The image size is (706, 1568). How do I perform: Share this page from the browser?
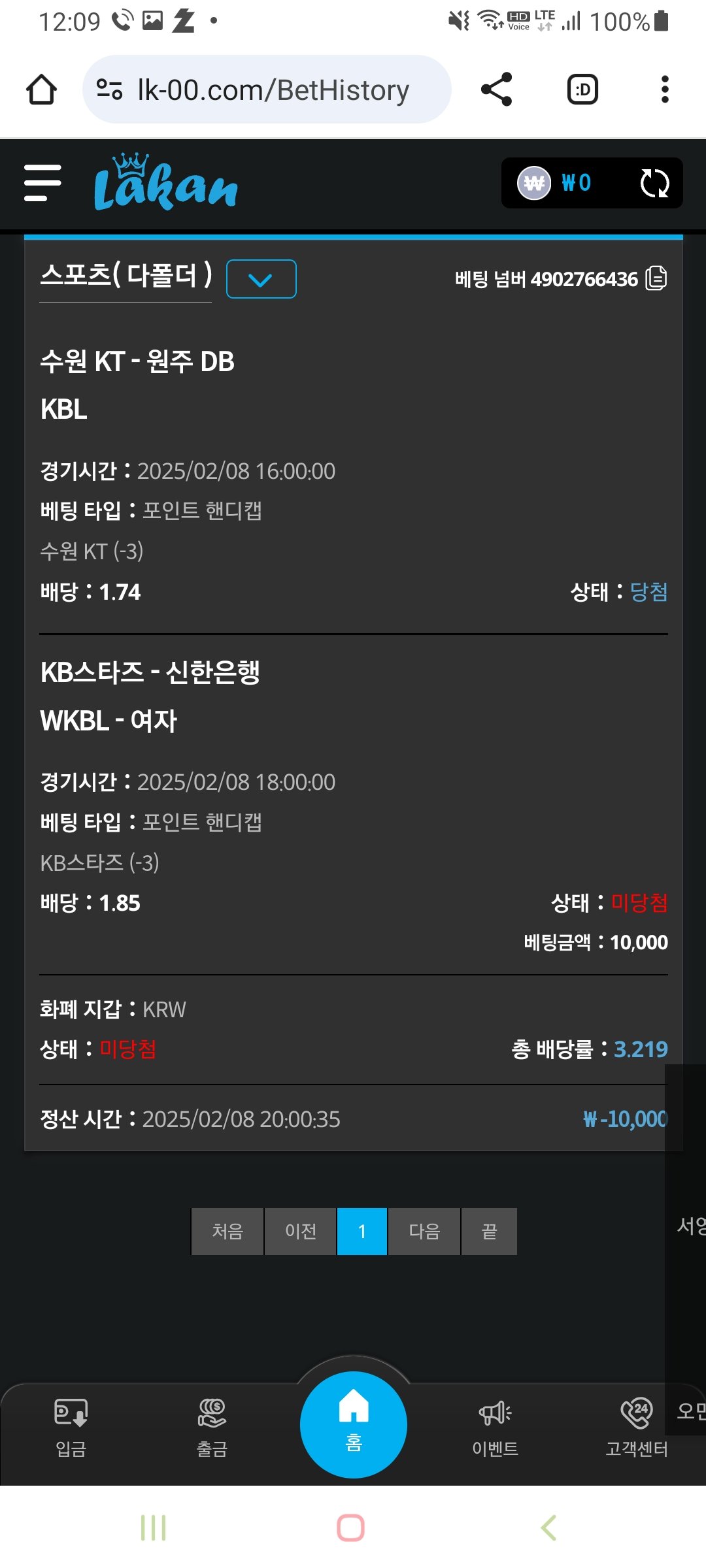pyautogui.click(x=497, y=90)
